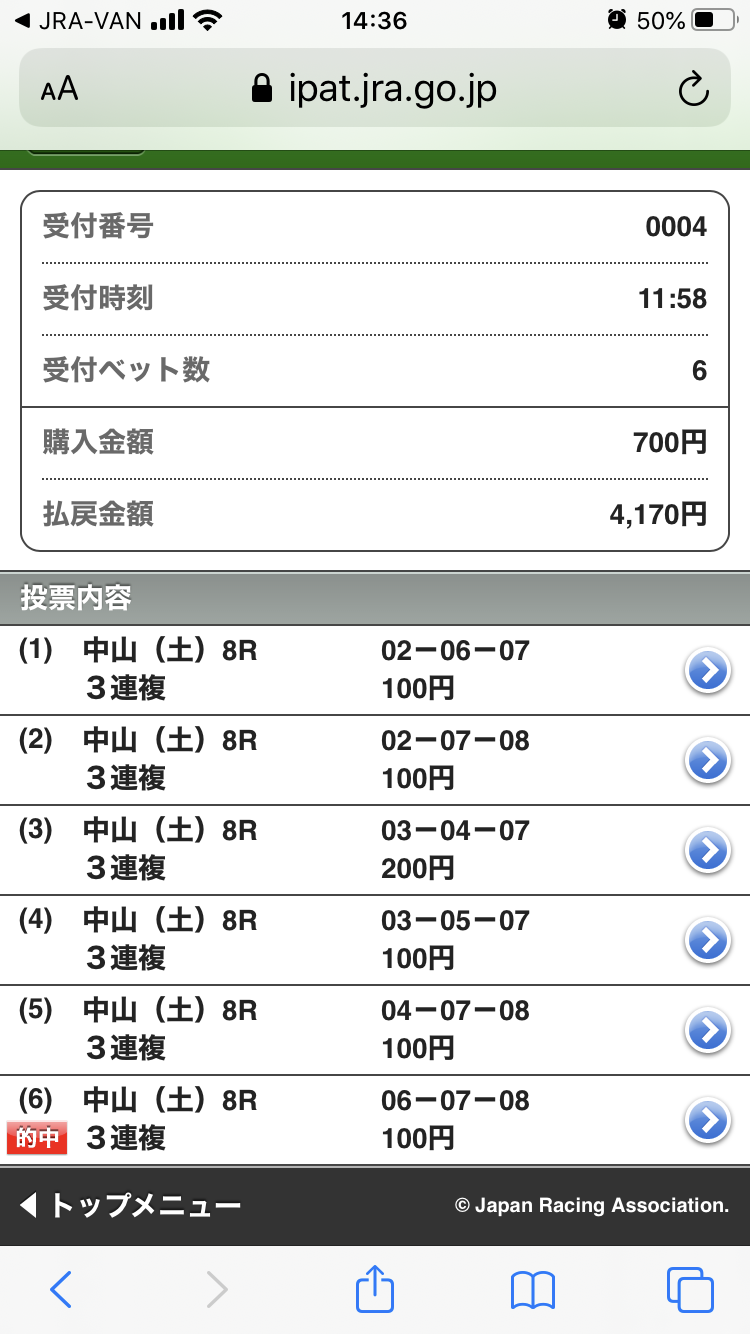Open details for bet 04-07-08
The image size is (750, 1334).
click(708, 1031)
